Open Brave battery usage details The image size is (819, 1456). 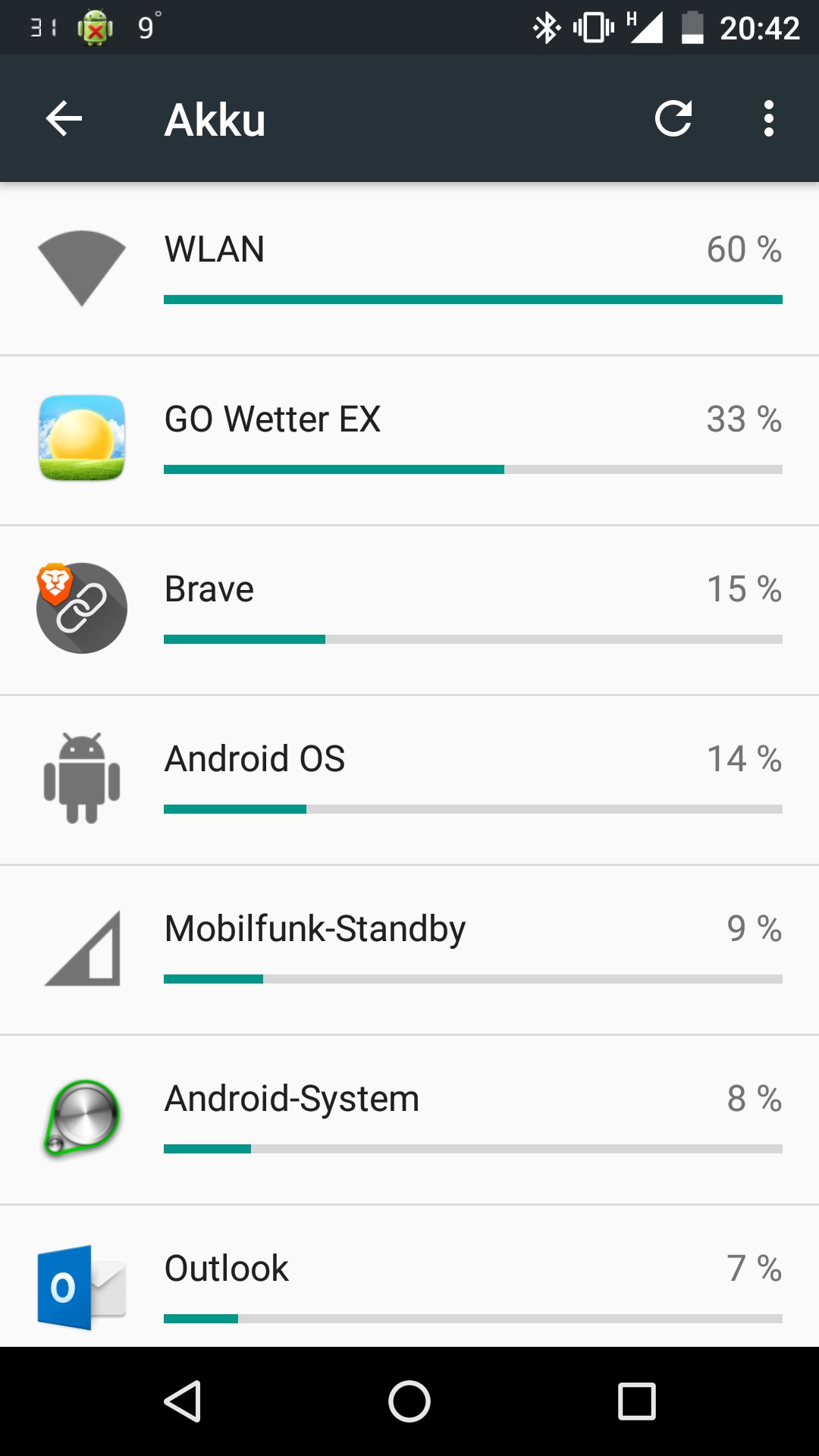pyautogui.click(x=409, y=610)
